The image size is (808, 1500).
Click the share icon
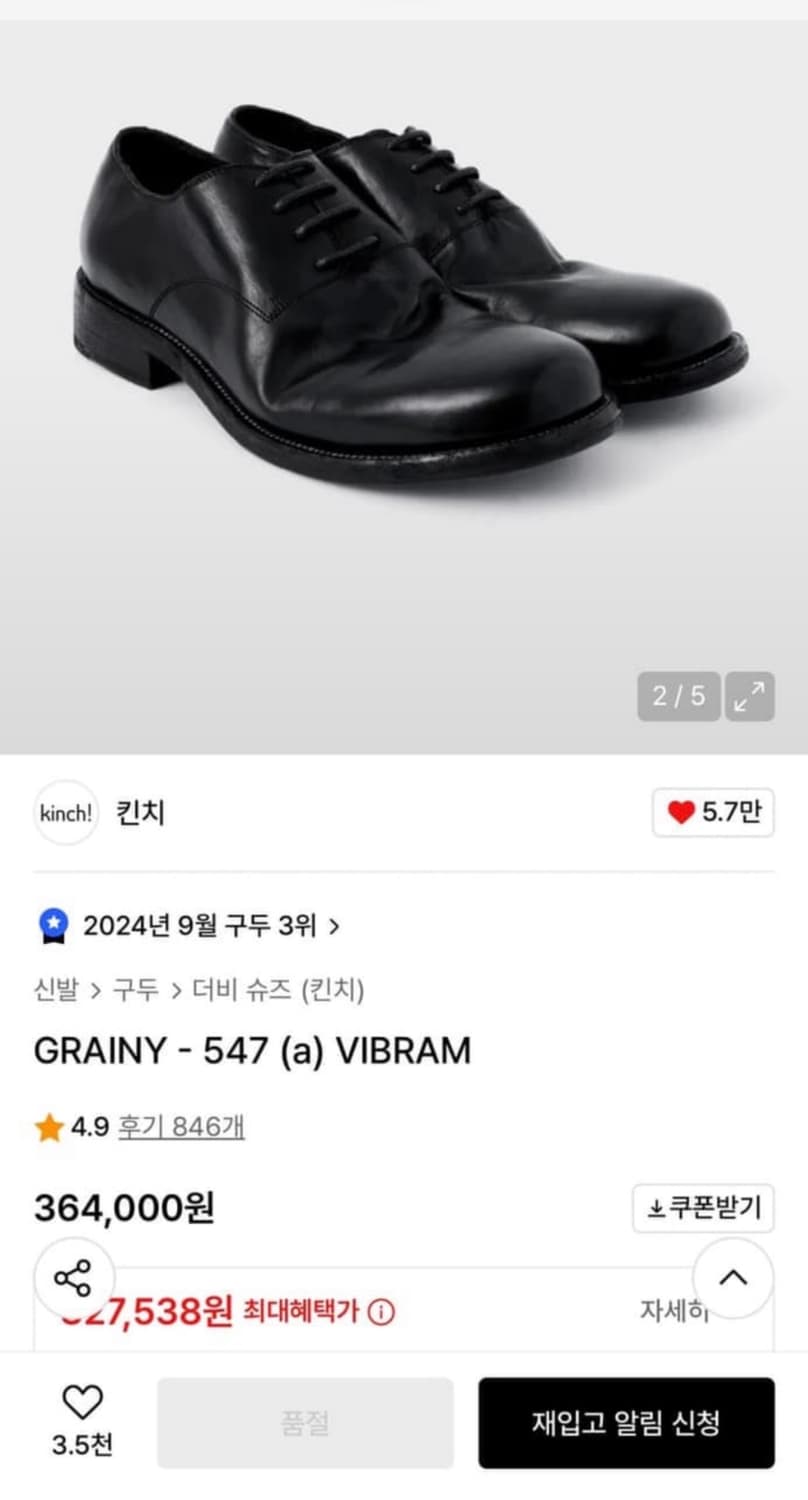coord(75,1275)
